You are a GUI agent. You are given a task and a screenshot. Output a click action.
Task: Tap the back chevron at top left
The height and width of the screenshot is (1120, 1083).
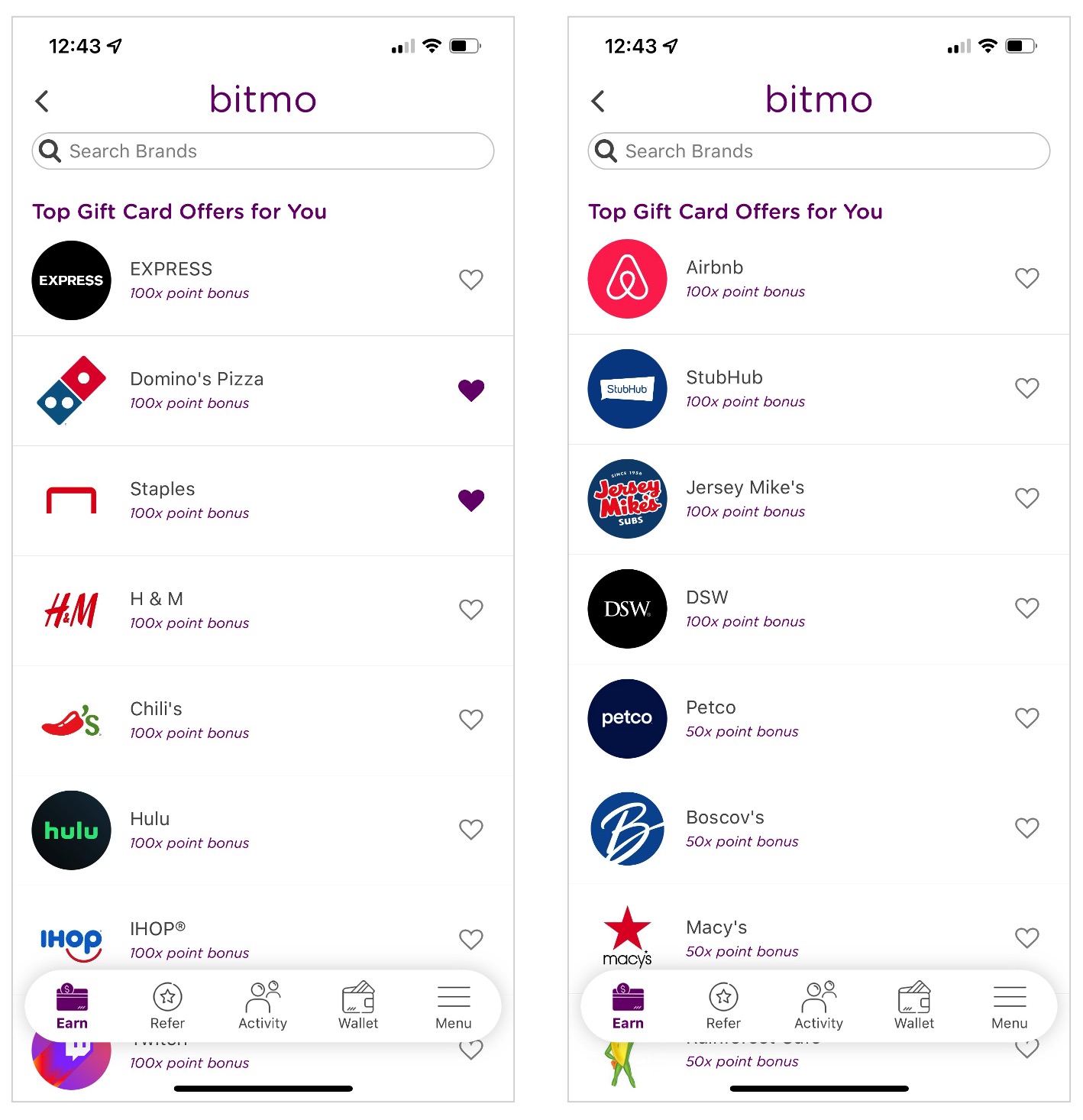[42, 100]
